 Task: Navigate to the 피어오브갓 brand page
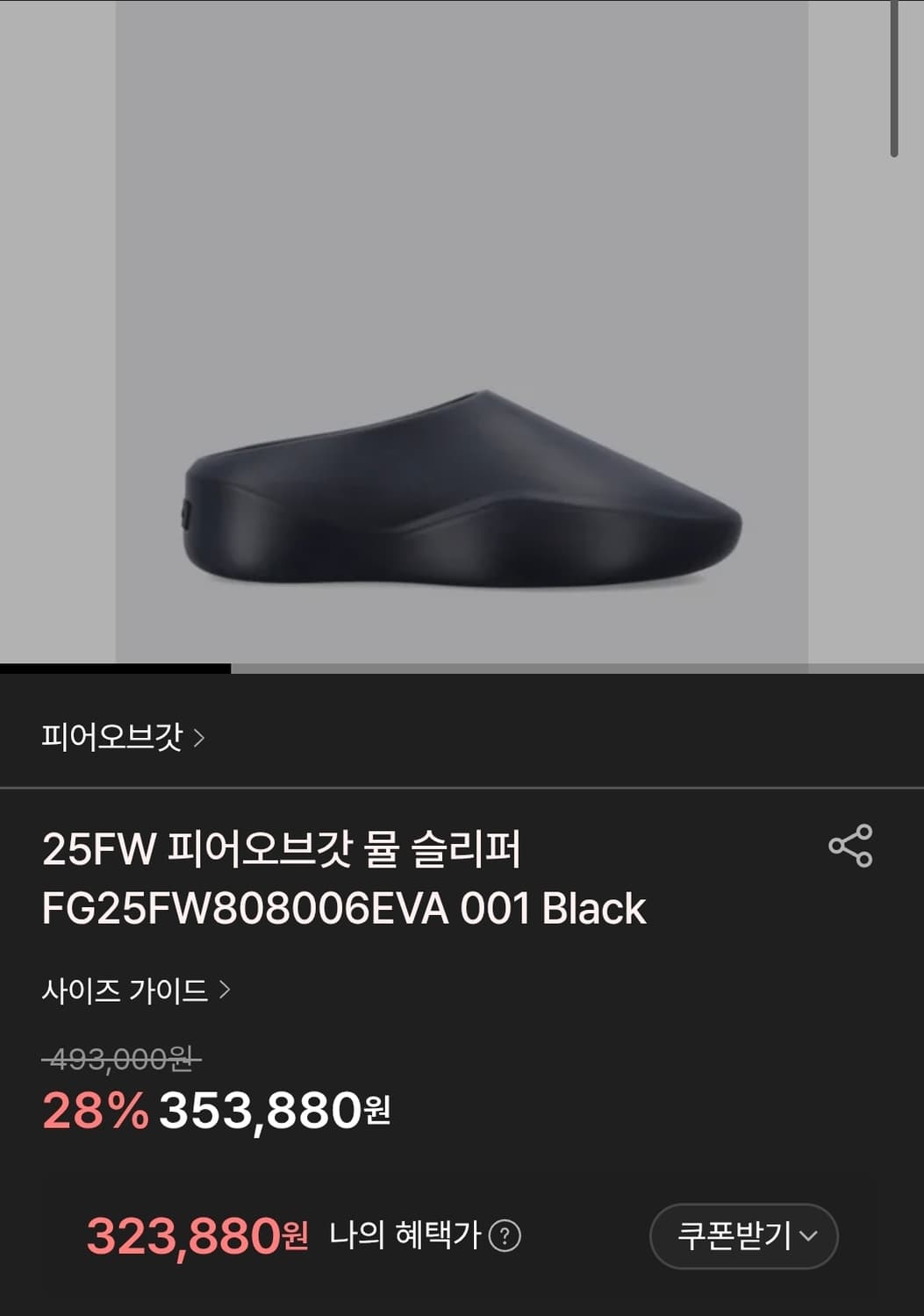114,737
